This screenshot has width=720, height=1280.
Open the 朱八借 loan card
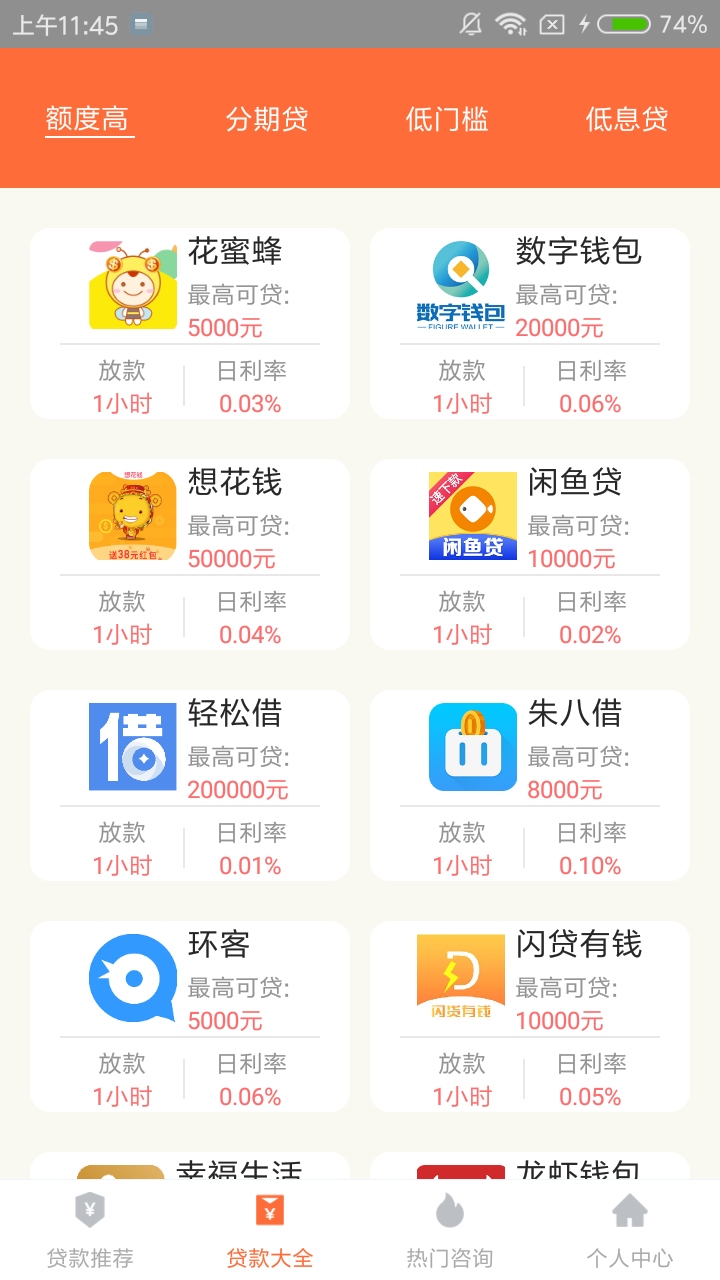[x=530, y=785]
